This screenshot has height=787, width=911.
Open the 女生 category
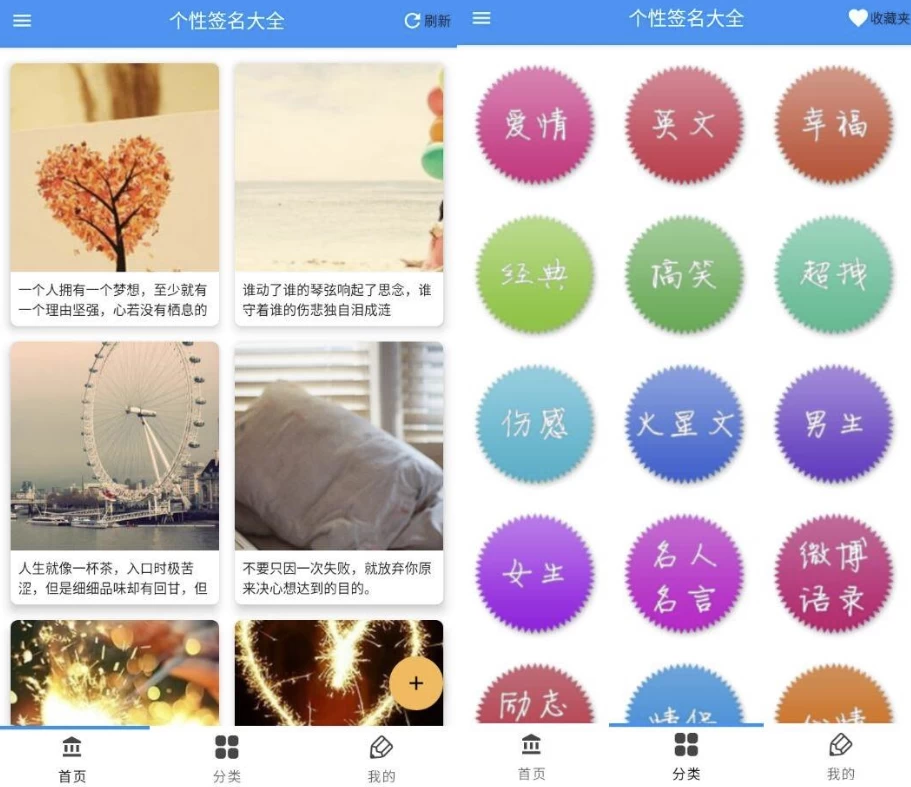[535, 574]
